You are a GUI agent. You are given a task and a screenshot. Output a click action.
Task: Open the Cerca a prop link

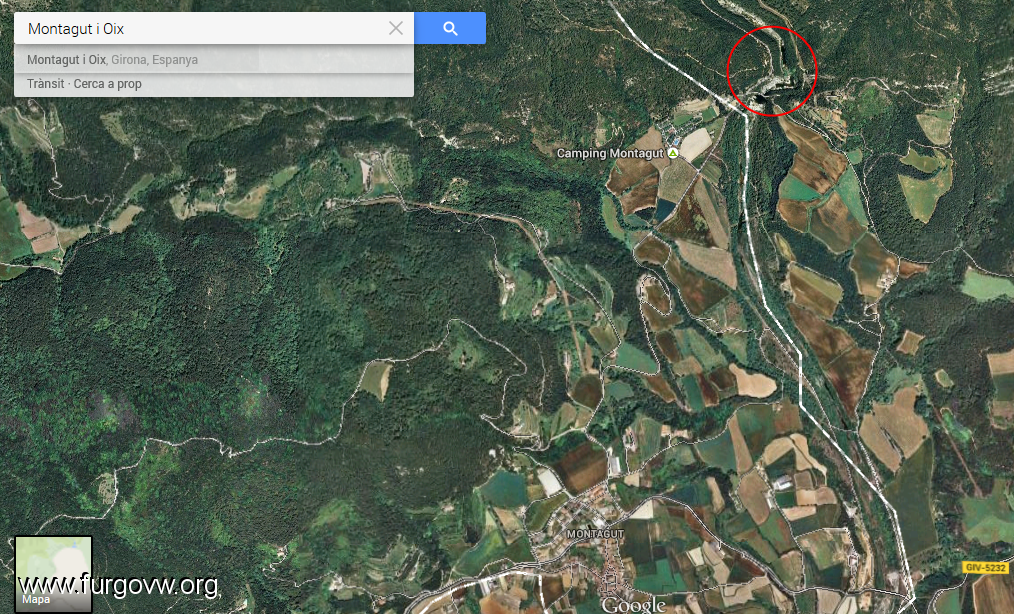tap(107, 84)
